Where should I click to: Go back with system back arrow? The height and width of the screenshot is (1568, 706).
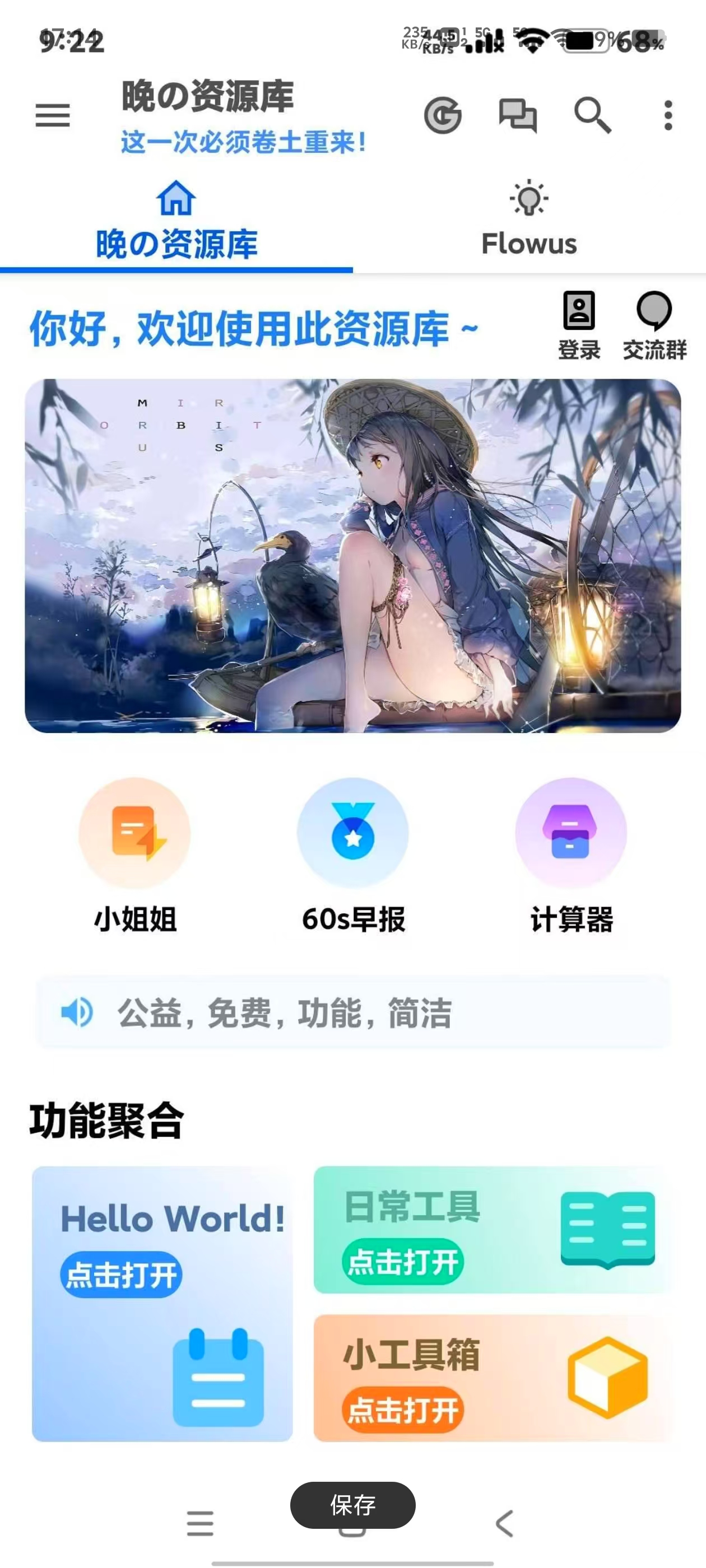tap(504, 1524)
